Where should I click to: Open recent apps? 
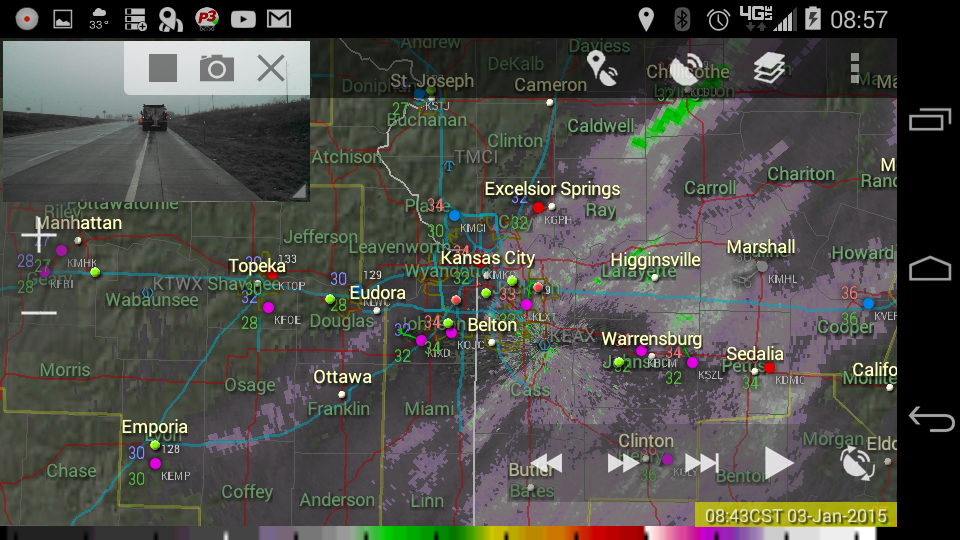930,120
